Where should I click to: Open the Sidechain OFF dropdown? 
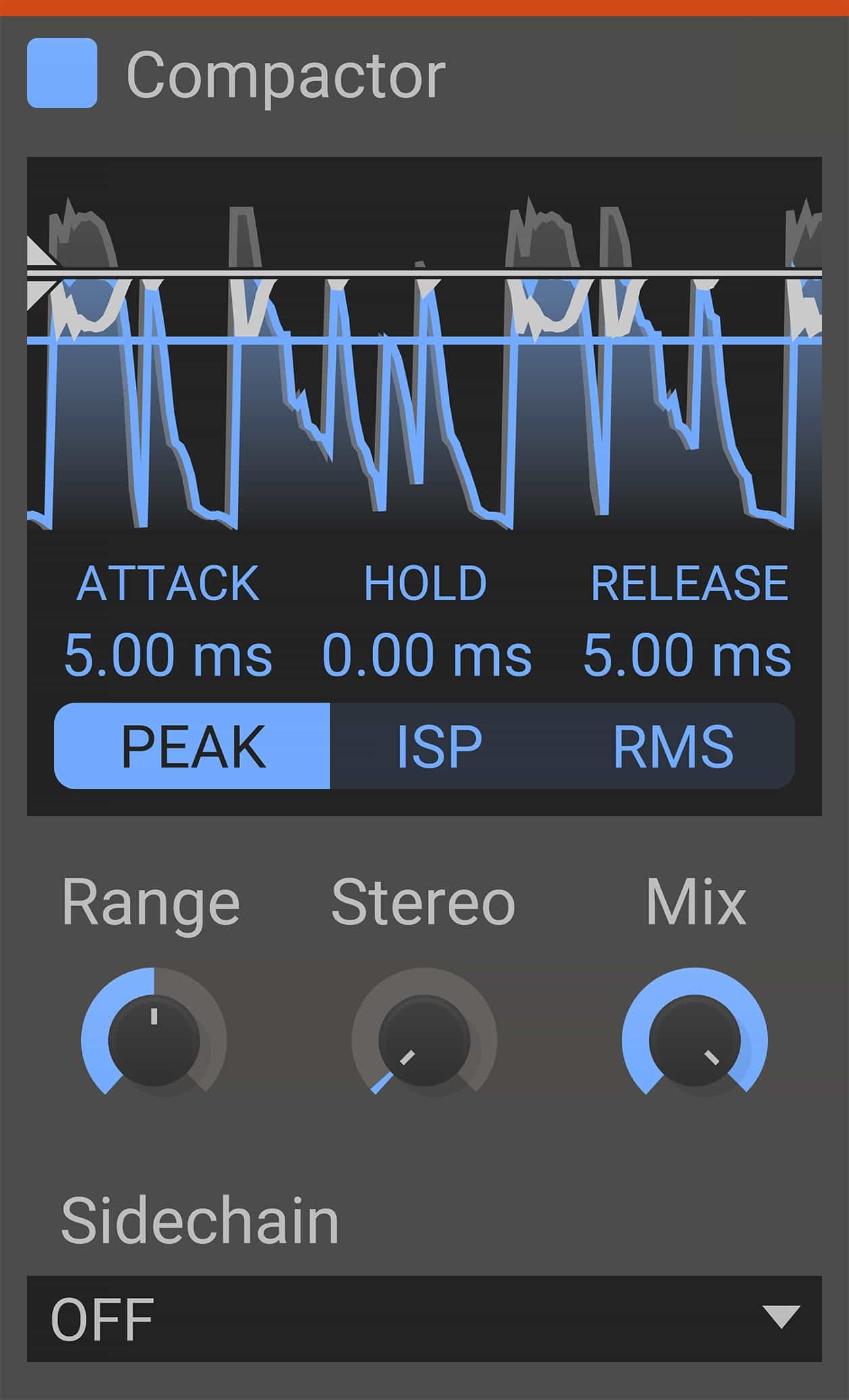424,1318
